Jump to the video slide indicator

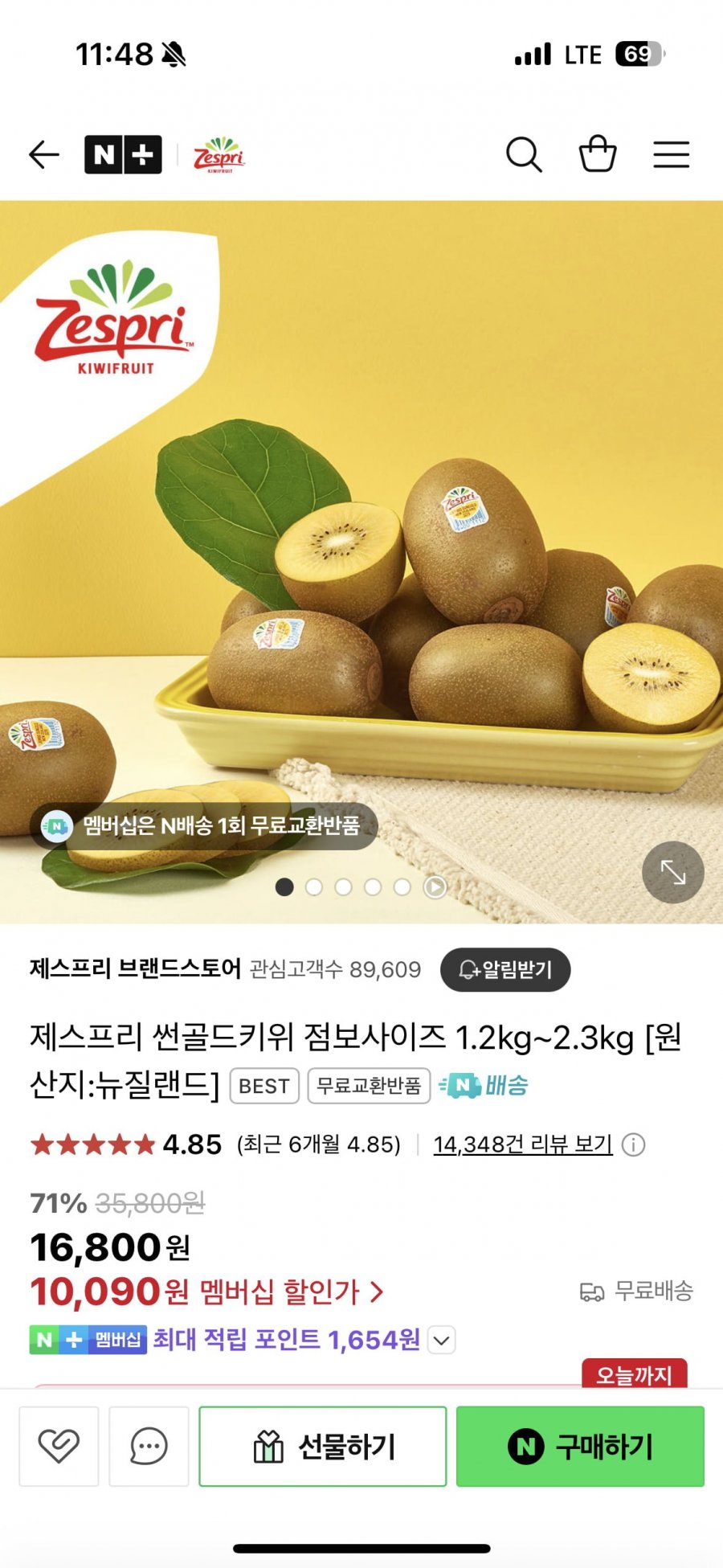pos(435,886)
